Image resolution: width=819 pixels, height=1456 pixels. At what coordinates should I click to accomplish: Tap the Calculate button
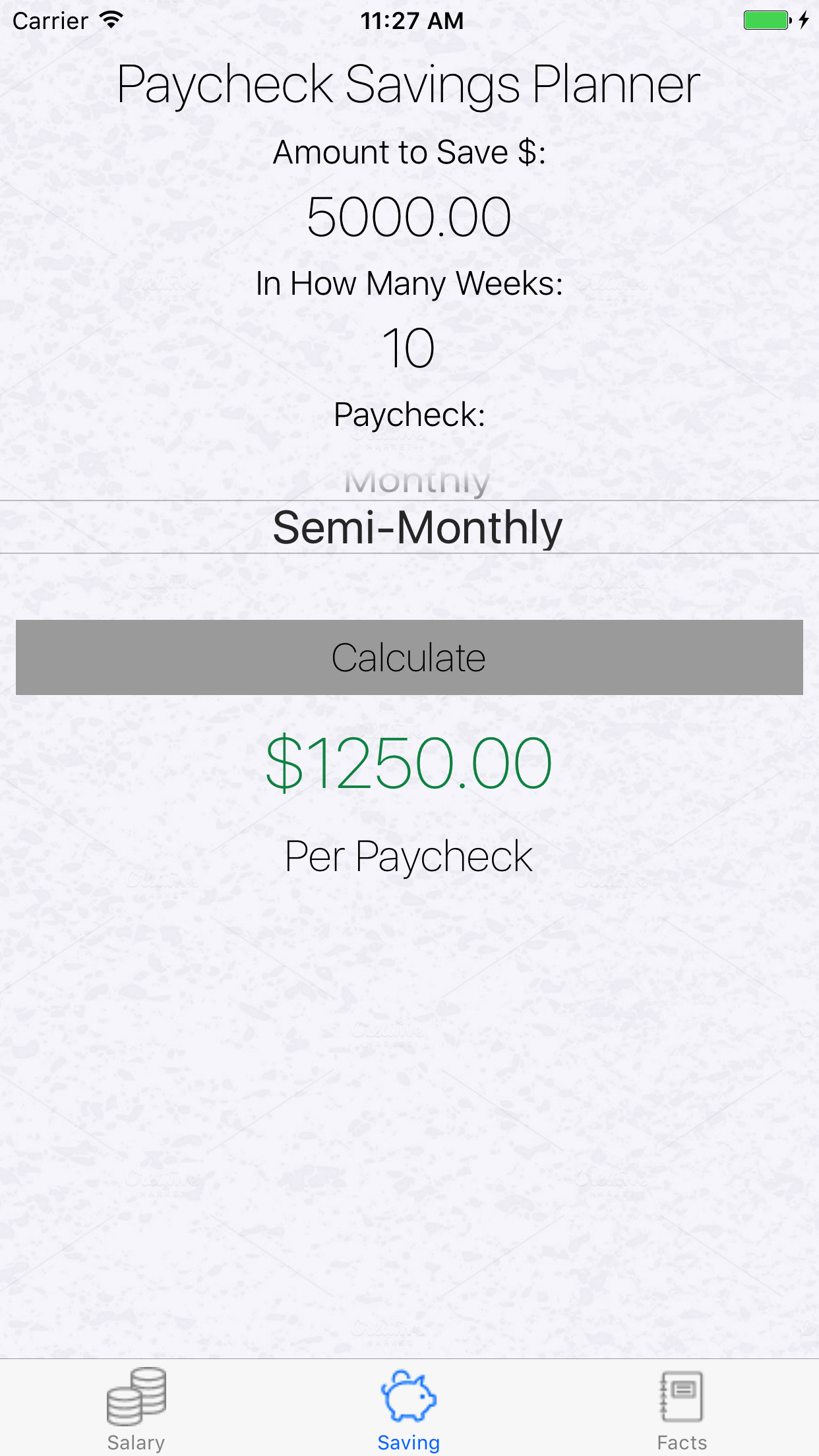[x=409, y=657]
